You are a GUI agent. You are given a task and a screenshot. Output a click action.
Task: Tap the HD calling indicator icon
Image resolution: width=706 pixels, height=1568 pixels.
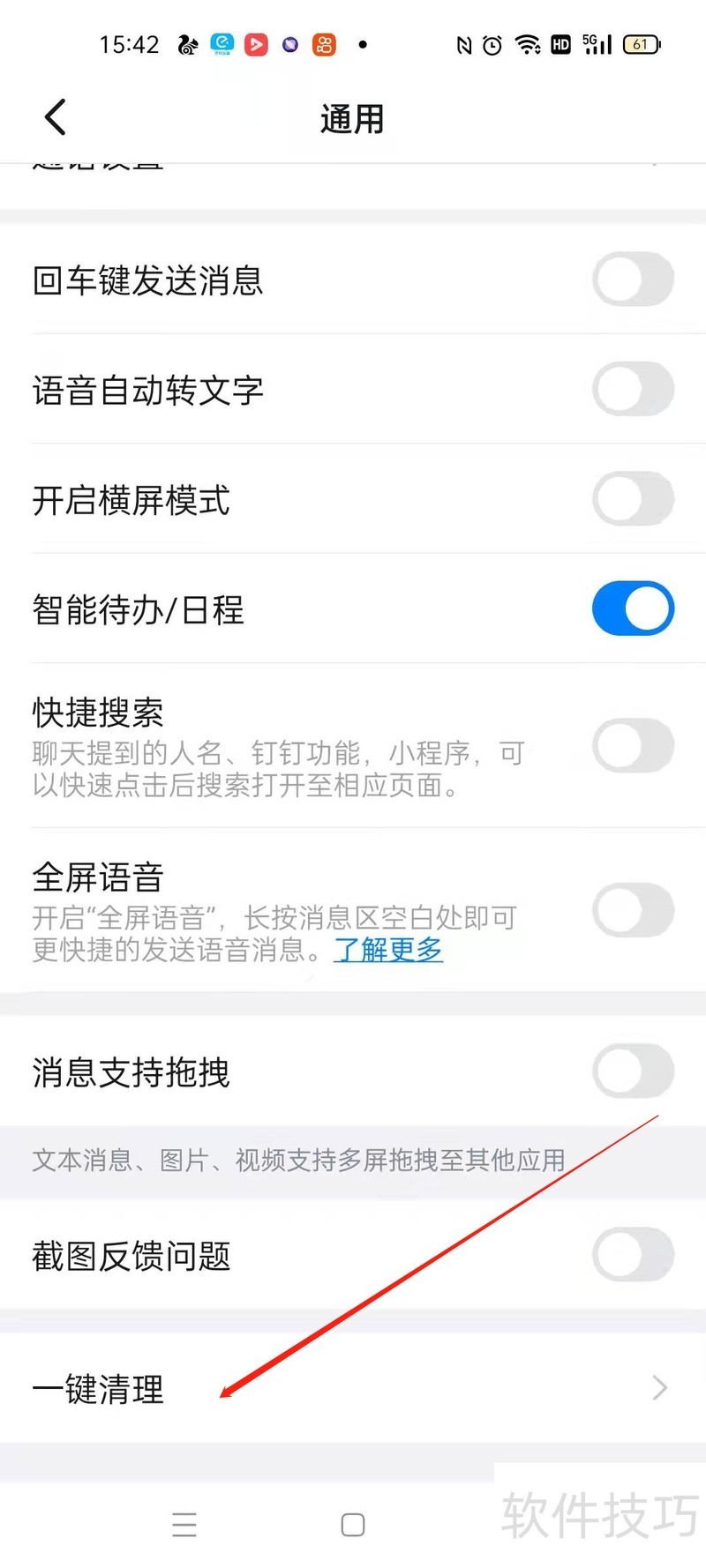coord(560,44)
